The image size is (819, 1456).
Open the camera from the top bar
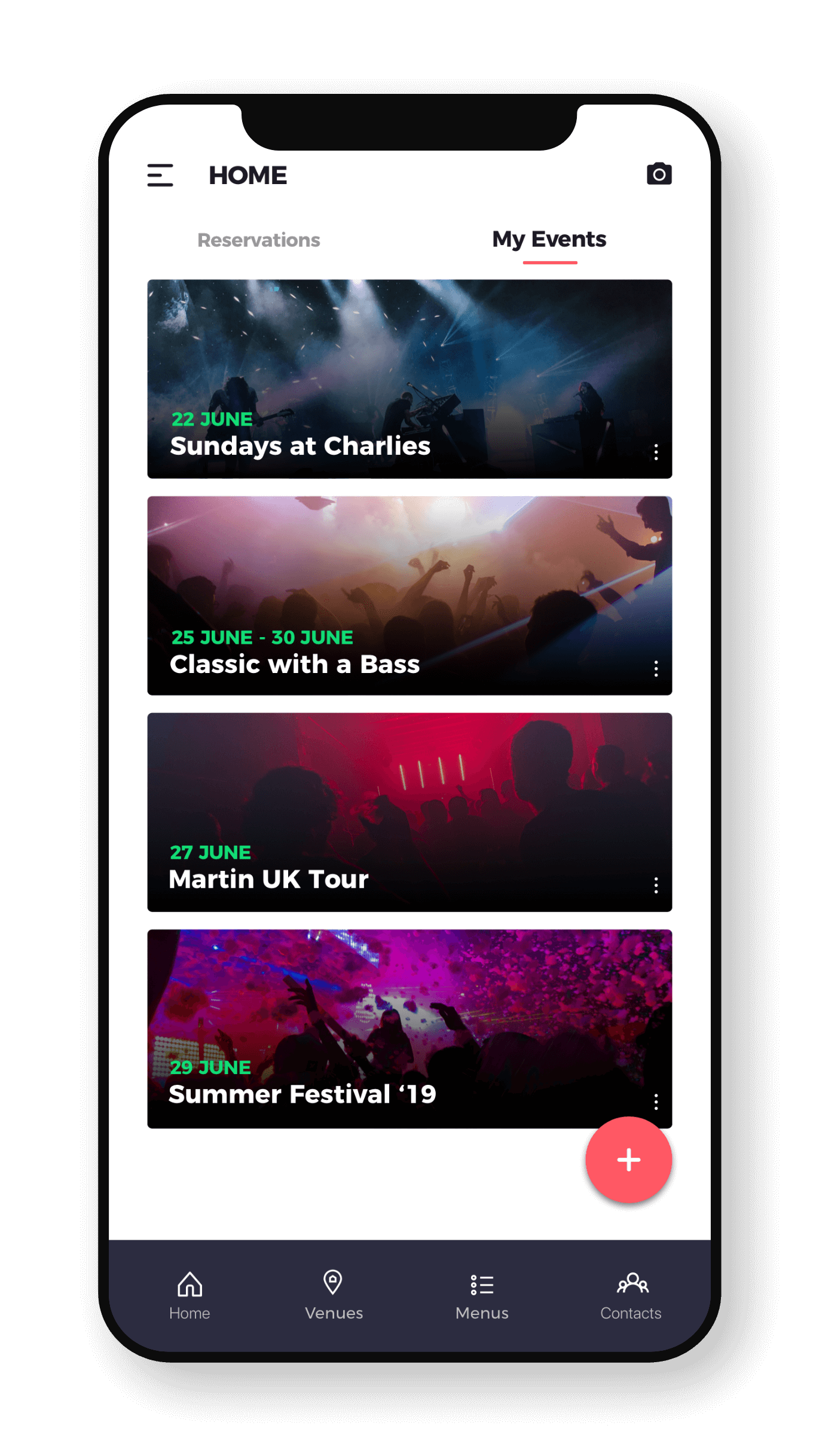[x=659, y=173]
